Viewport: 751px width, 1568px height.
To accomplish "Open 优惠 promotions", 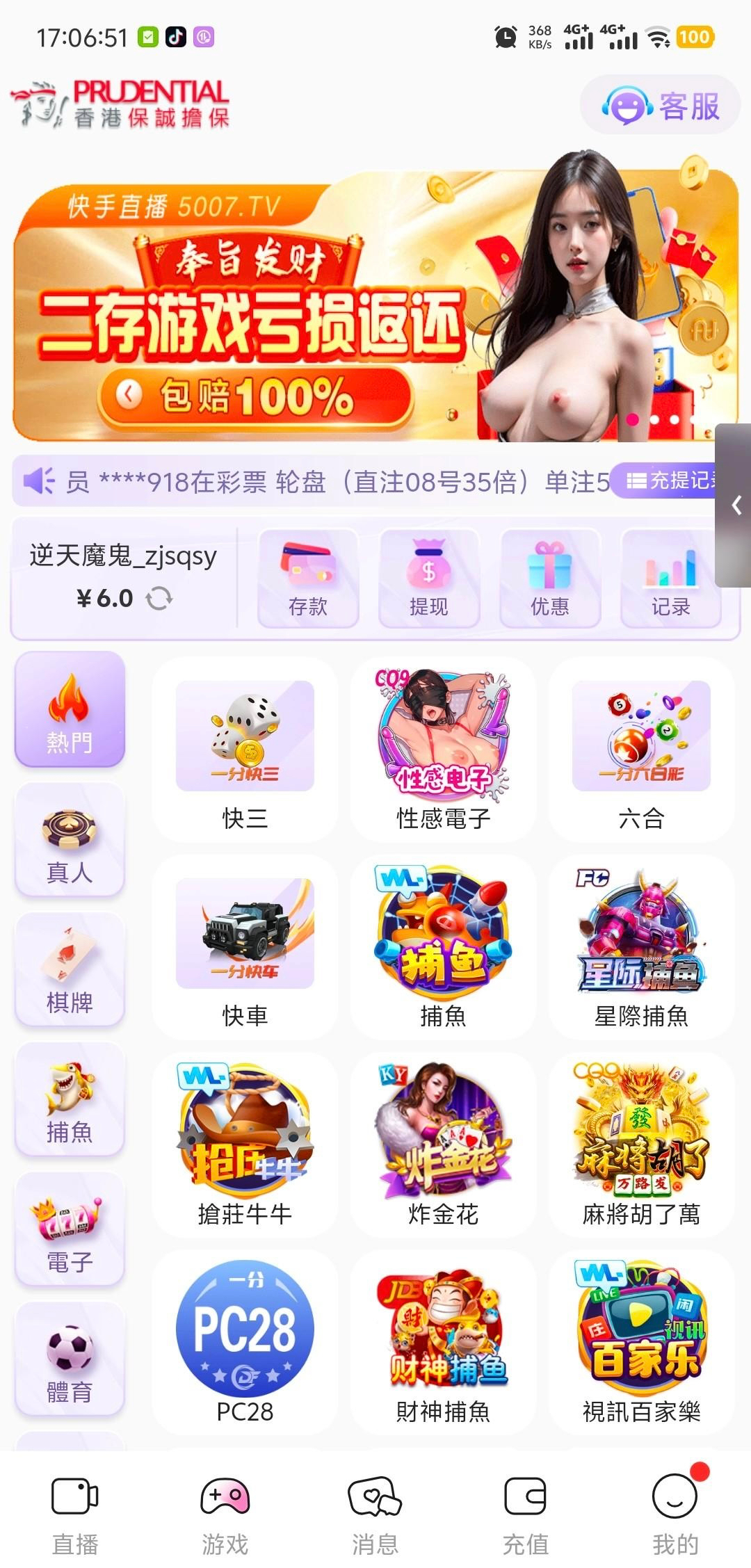I will coord(550,579).
